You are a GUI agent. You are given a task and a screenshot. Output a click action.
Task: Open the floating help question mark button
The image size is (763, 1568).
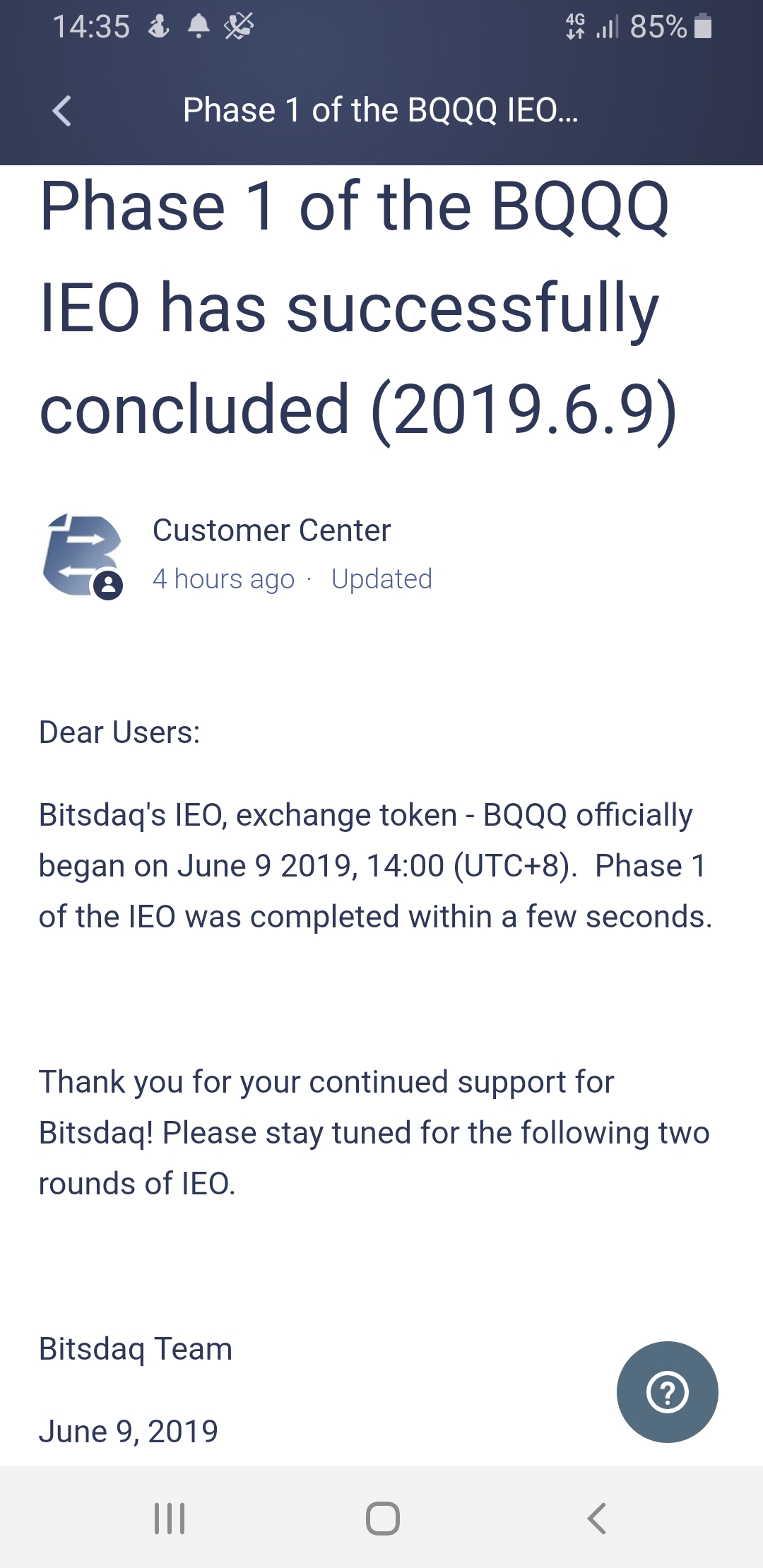667,1391
